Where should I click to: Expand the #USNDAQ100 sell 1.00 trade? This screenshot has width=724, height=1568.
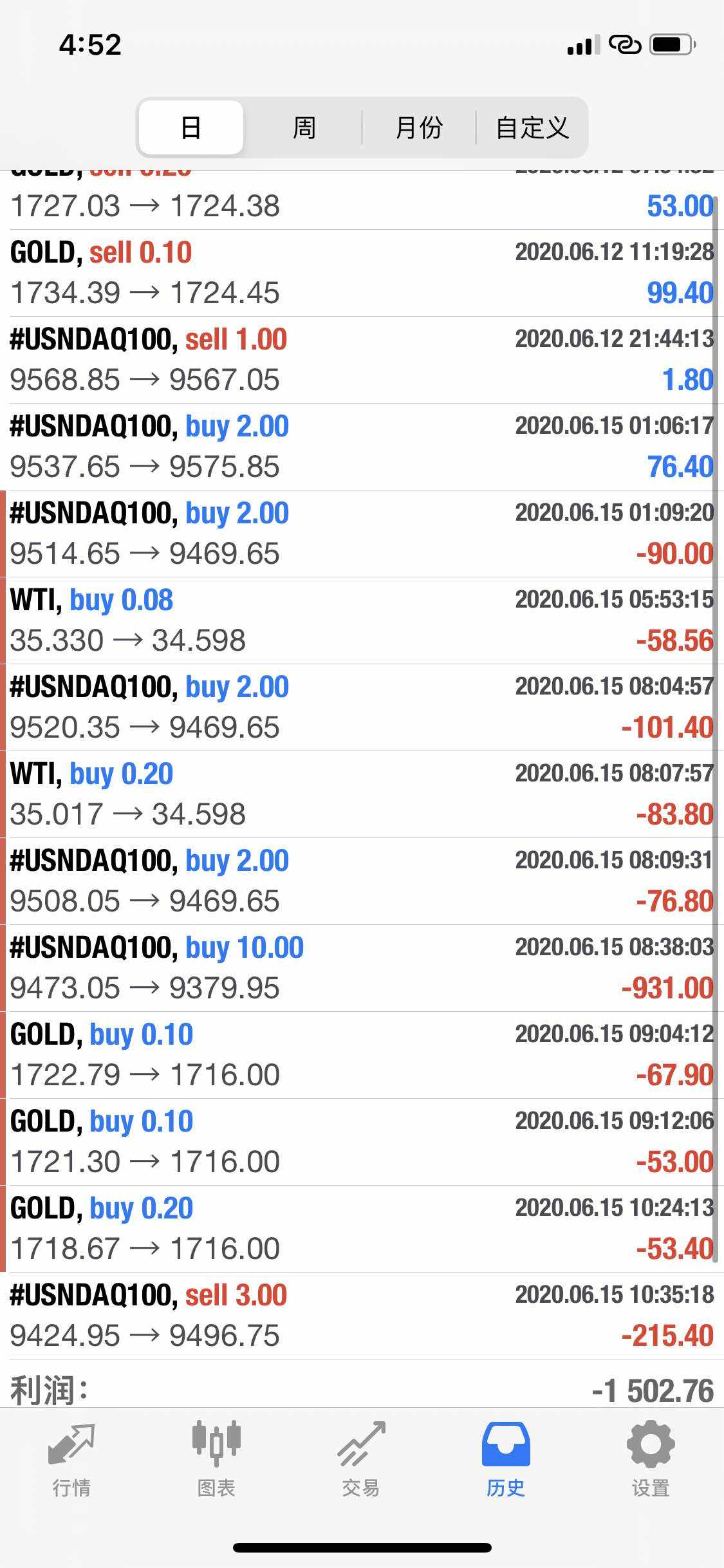(x=362, y=360)
